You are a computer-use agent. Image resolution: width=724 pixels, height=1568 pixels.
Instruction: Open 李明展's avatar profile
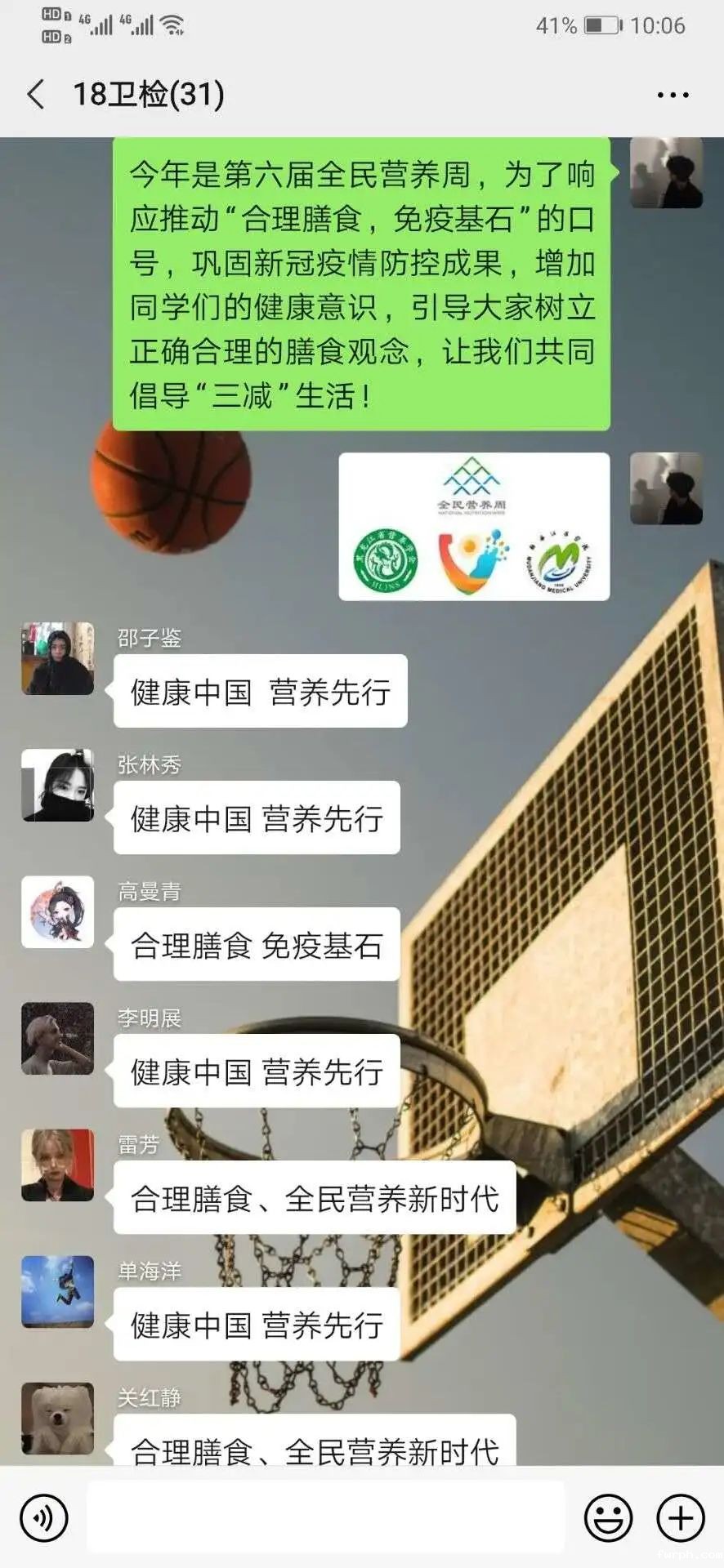57,1038
